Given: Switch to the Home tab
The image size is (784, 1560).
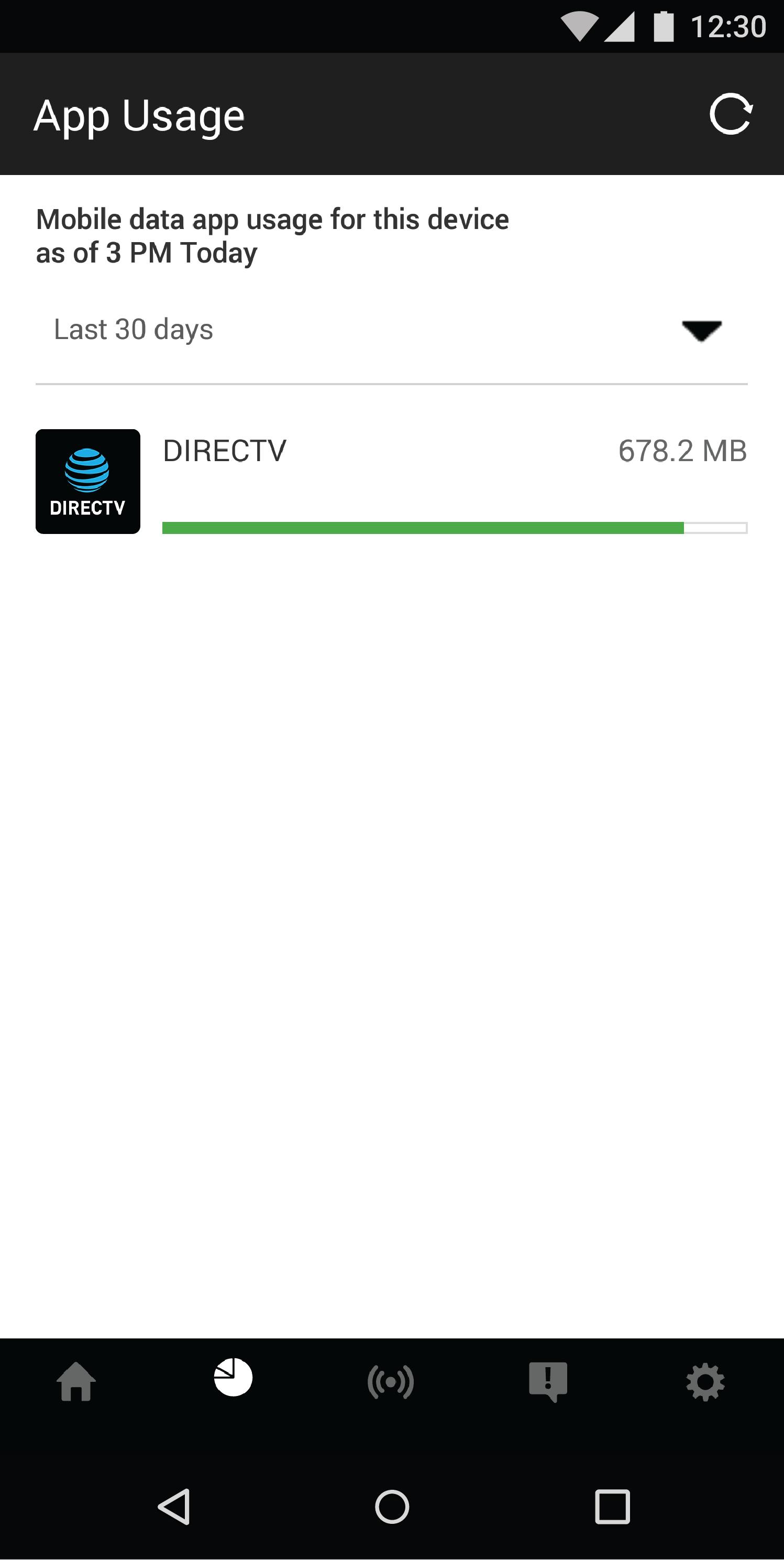Looking at the screenshot, I should pos(76,1381).
